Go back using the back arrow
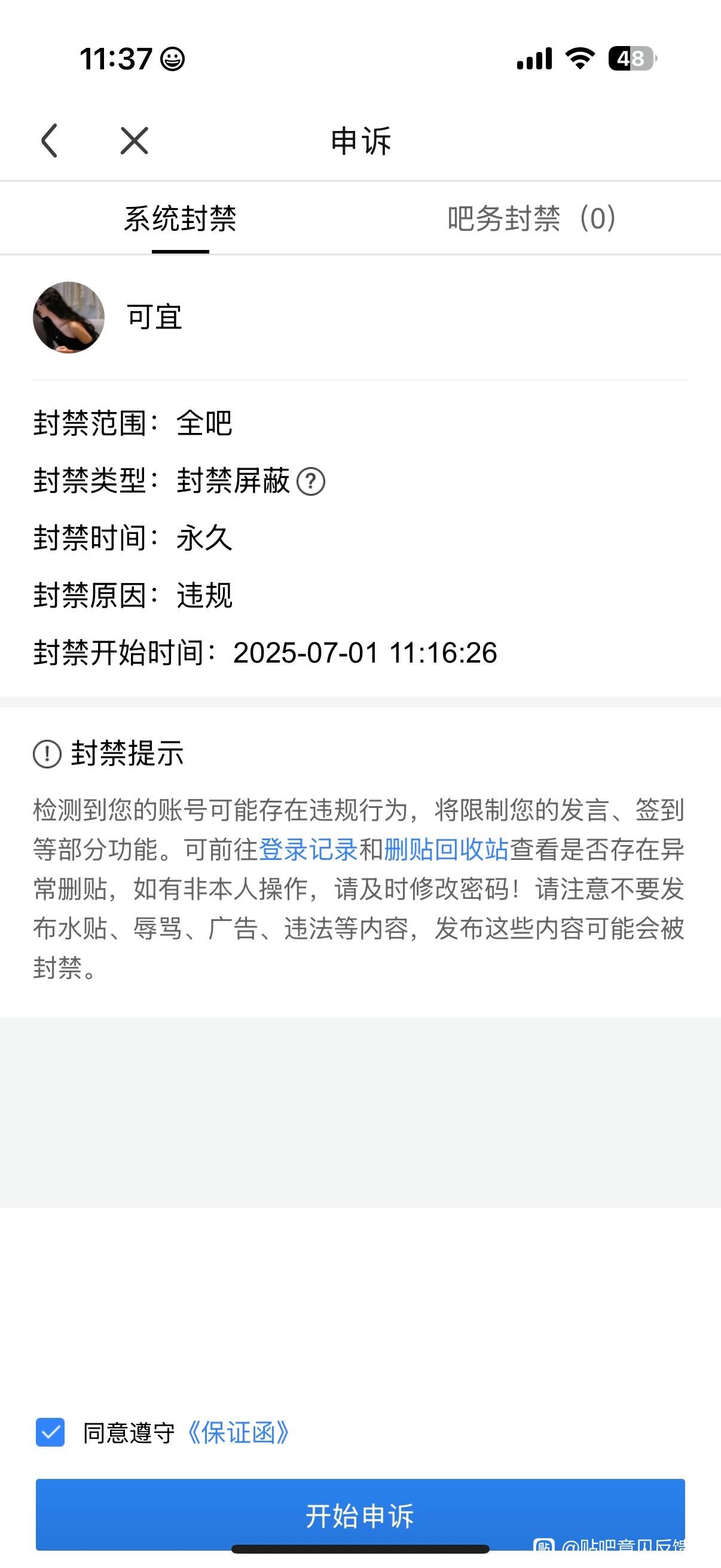Image resolution: width=721 pixels, height=1568 pixels. 49,141
